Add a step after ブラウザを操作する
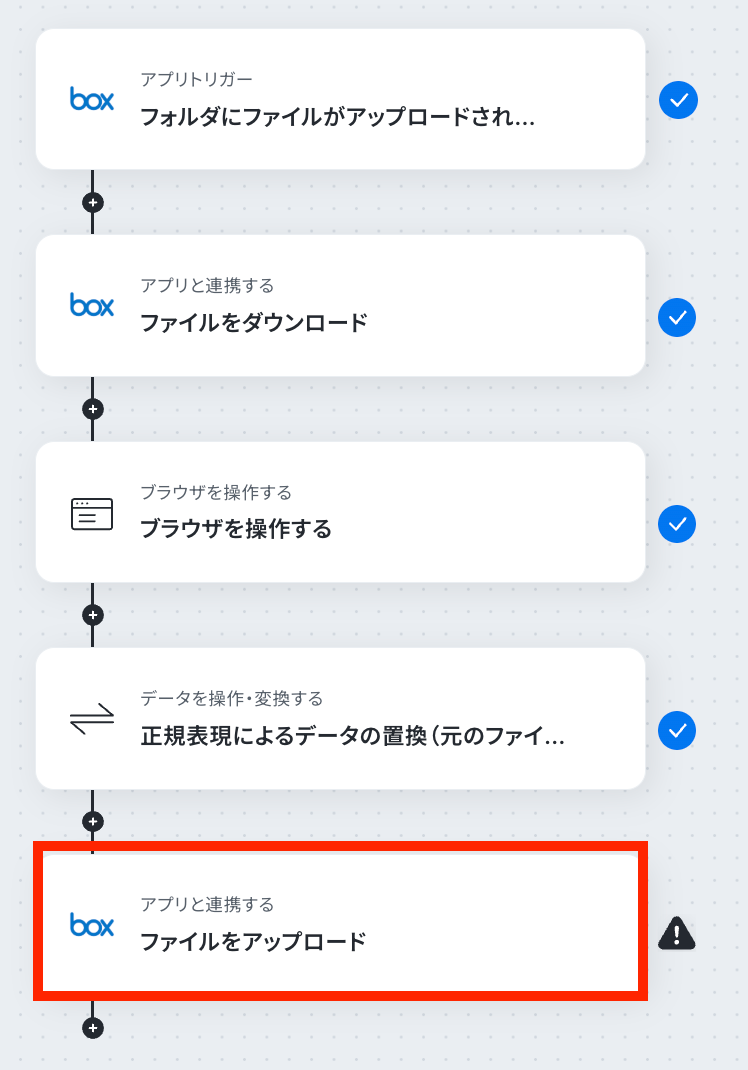748x1070 pixels. coord(93,615)
